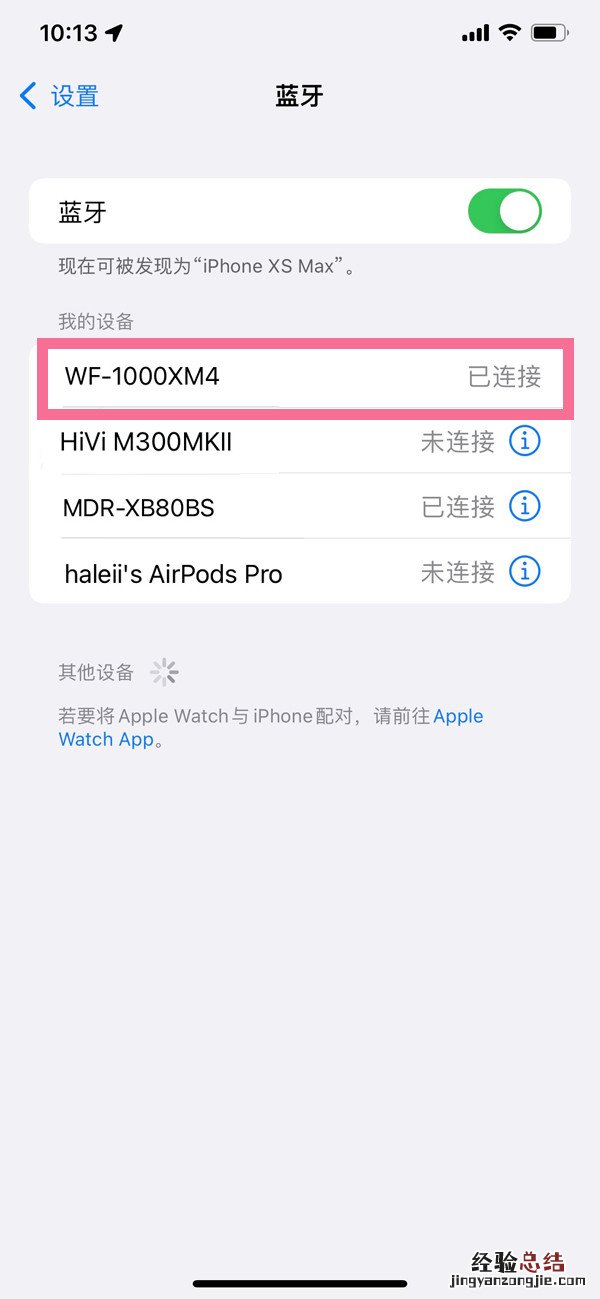Open info for MDR-XB80BS
This screenshot has height=1299, width=600.
(x=525, y=507)
